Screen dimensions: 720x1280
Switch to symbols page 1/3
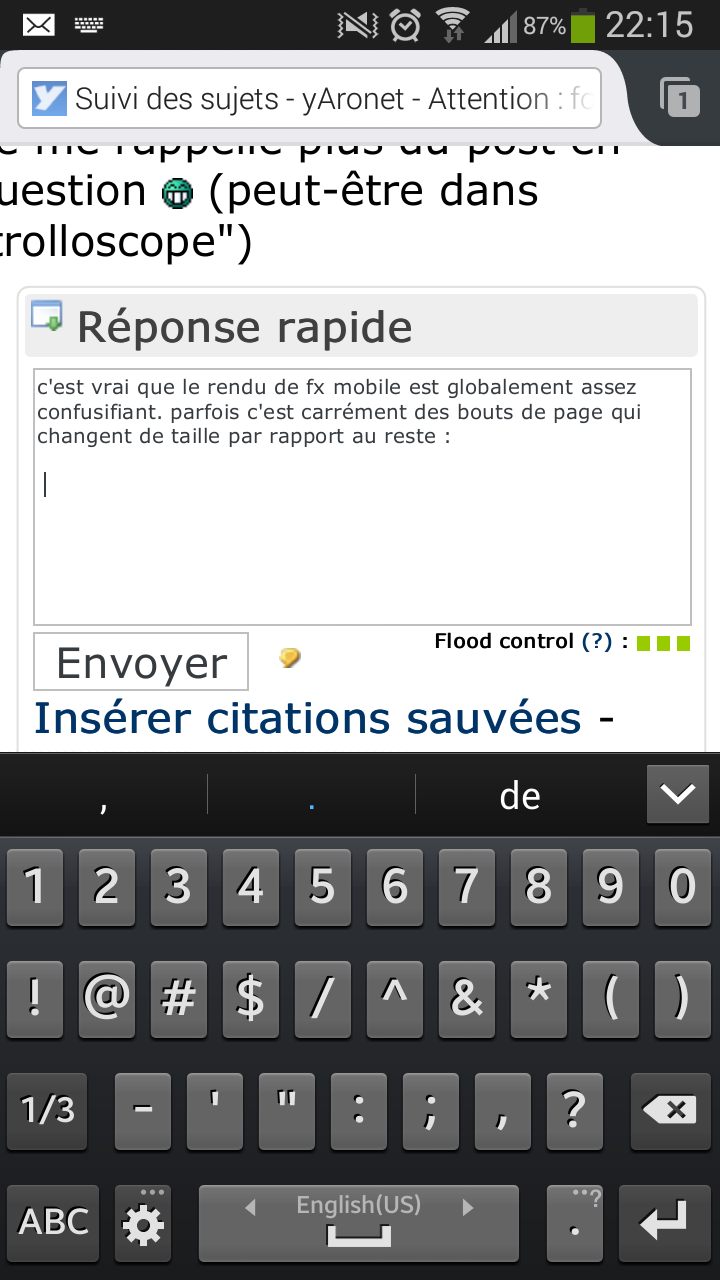point(48,1110)
